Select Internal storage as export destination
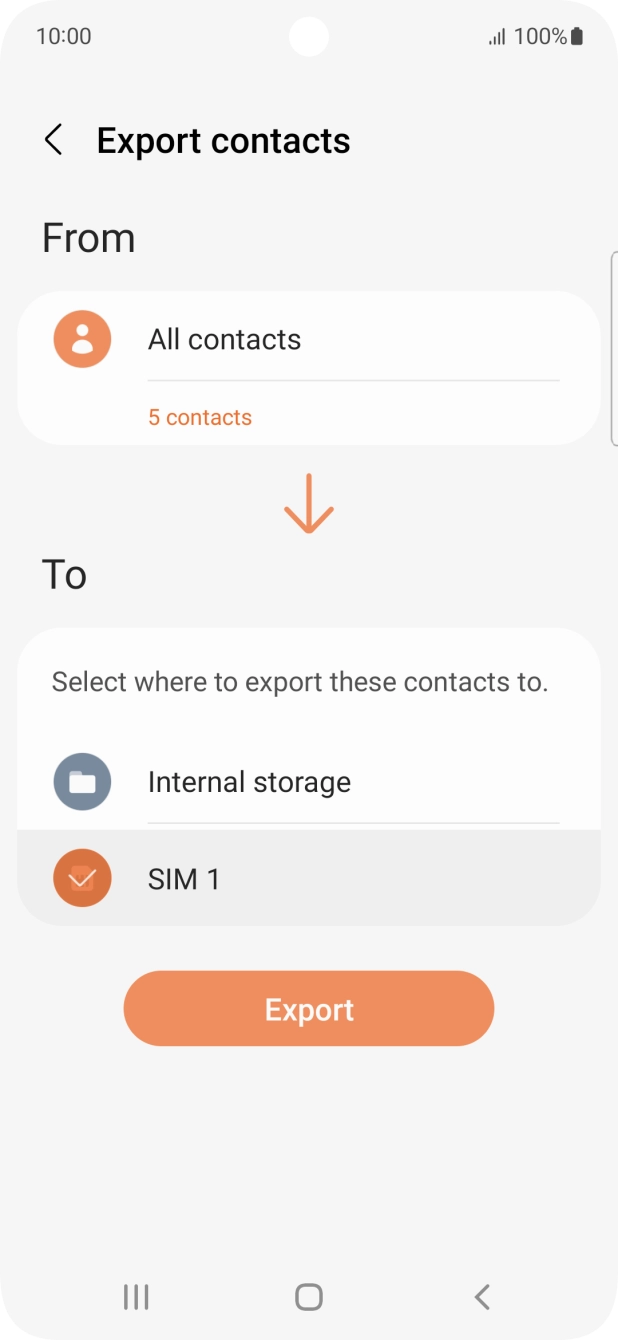 pos(308,782)
